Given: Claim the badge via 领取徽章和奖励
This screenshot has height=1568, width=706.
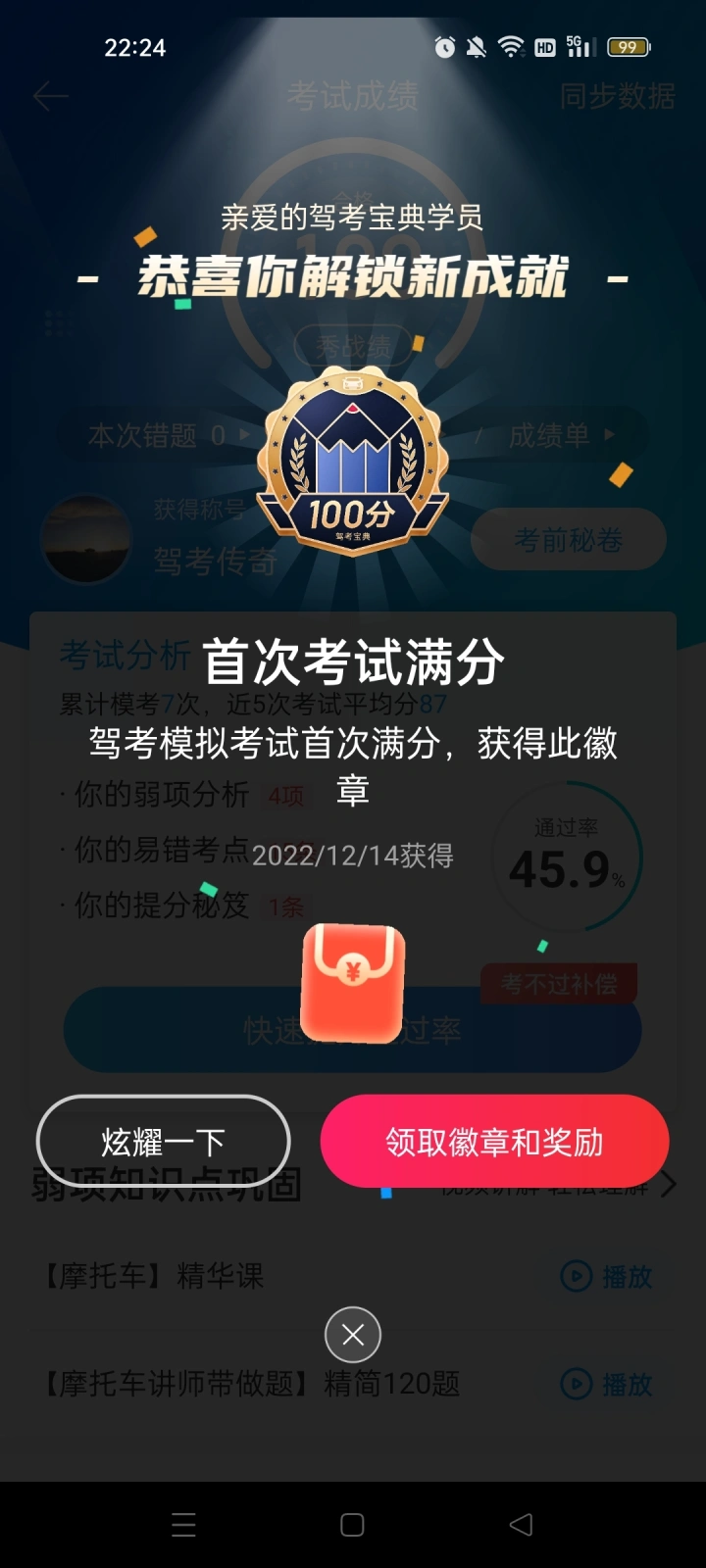Looking at the screenshot, I should (x=494, y=1142).
